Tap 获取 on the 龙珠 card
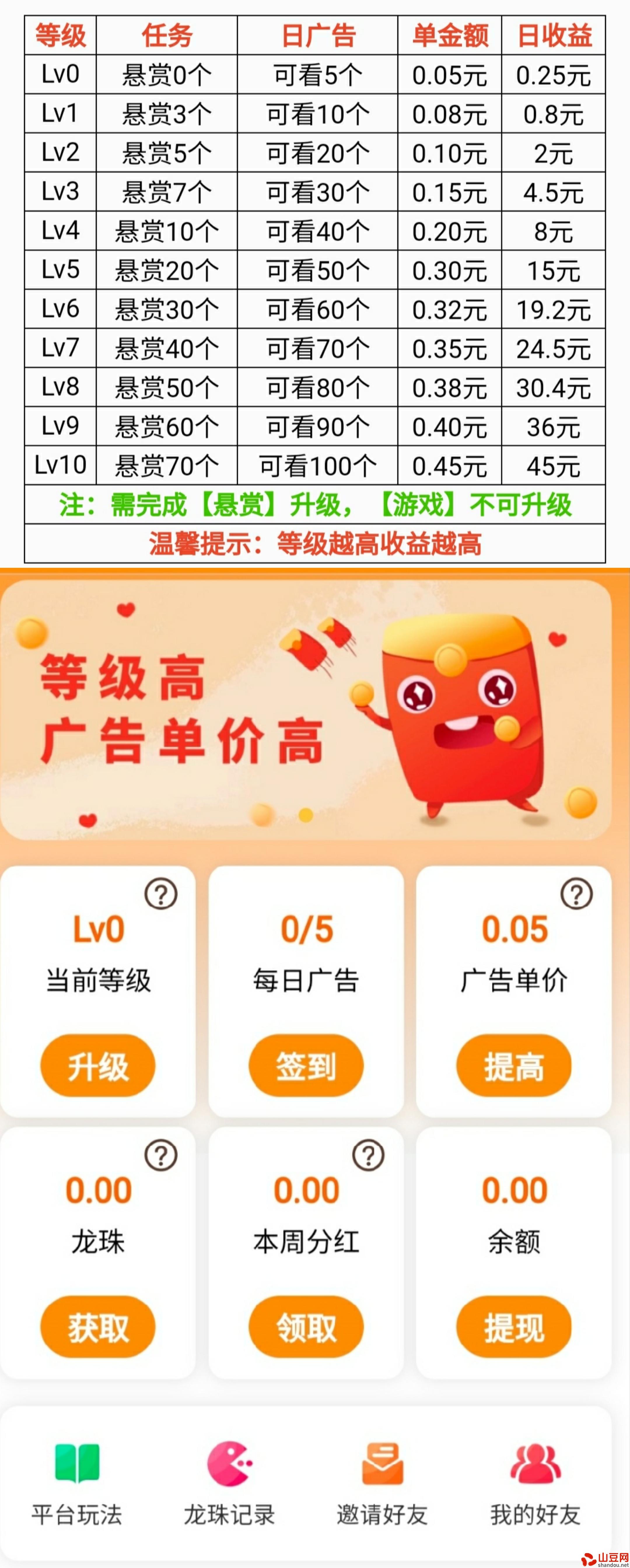Viewport: 630px width, 1568px height. (97, 1327)
